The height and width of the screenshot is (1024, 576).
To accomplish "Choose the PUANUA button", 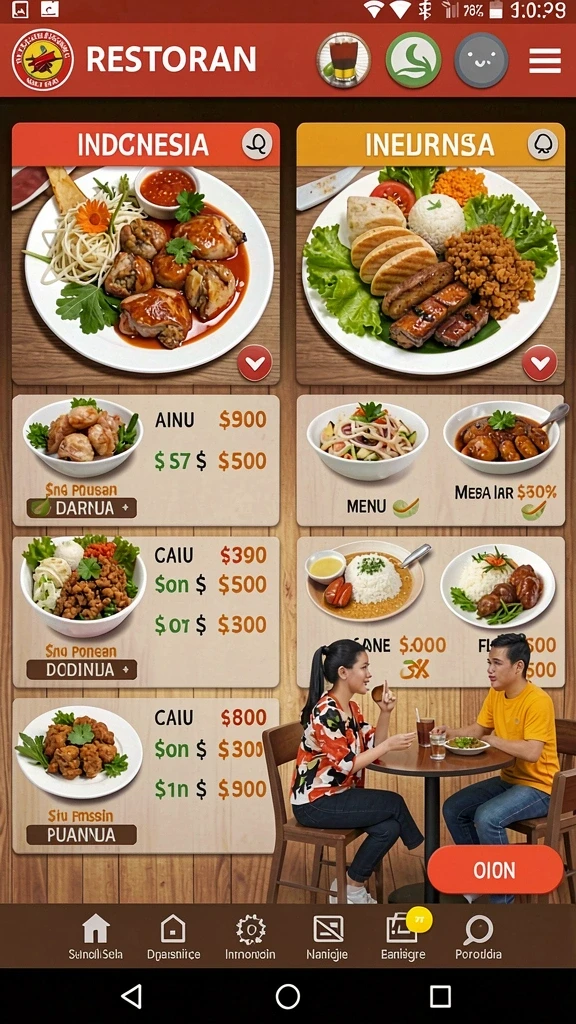I will point(82,835).
